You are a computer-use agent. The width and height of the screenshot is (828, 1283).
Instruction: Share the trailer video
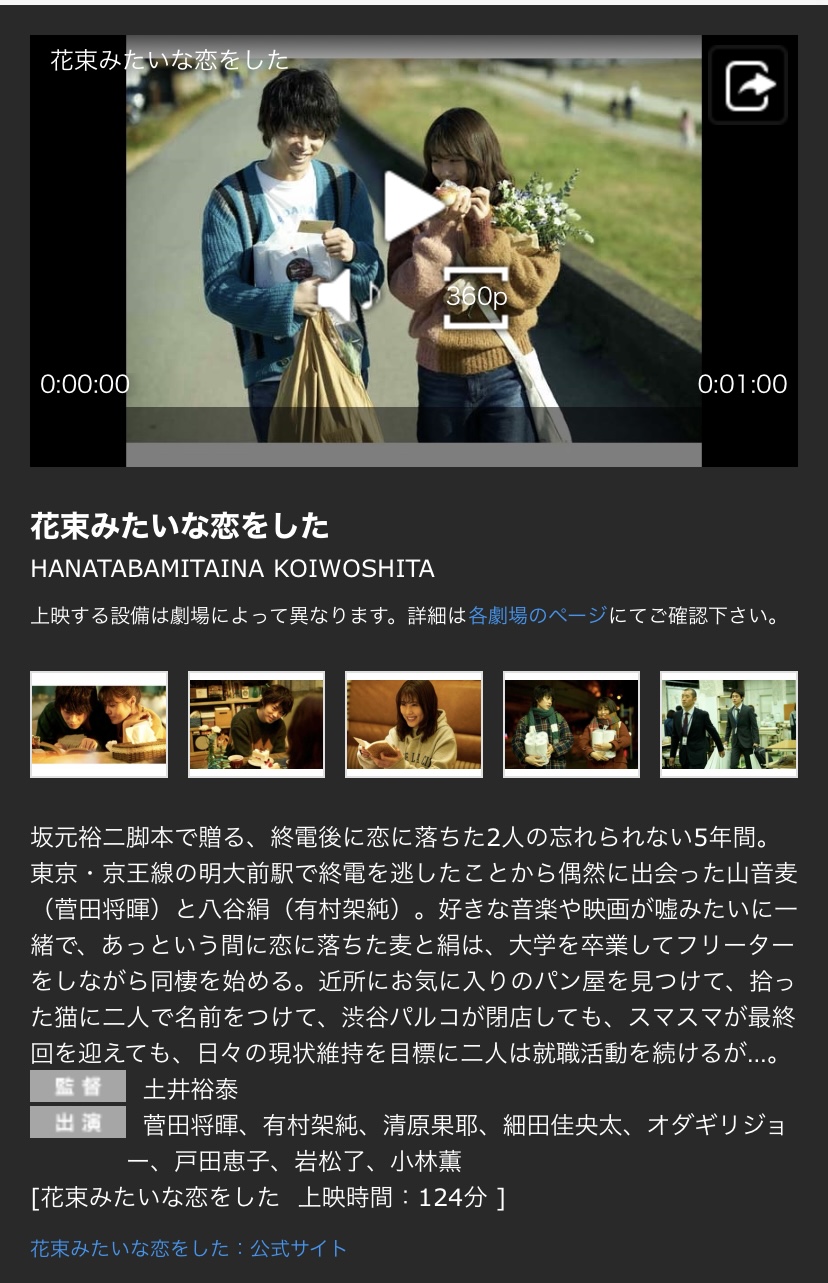(x=748, y=85)
